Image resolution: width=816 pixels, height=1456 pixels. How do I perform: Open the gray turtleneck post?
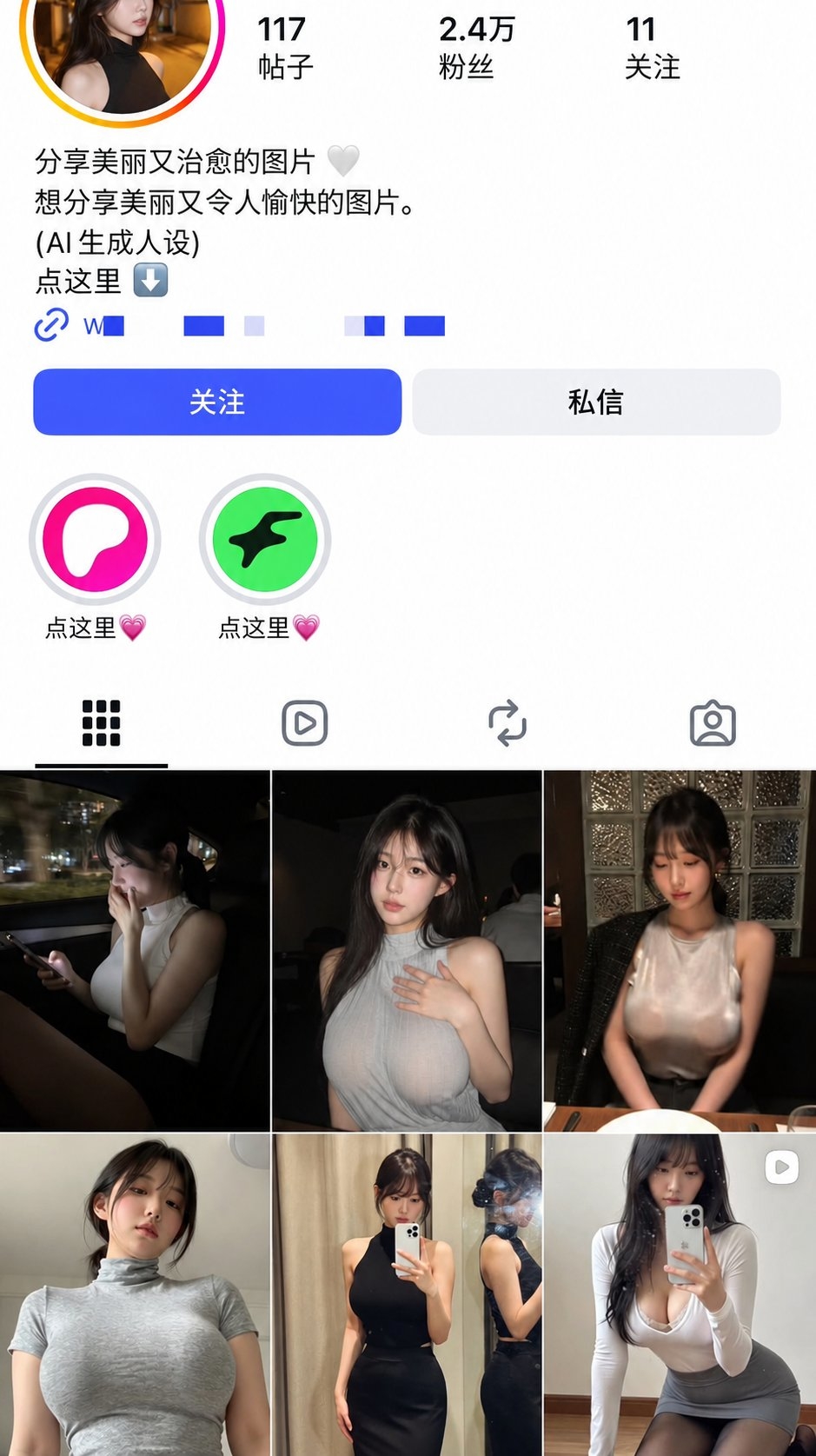pos(135,1295)
